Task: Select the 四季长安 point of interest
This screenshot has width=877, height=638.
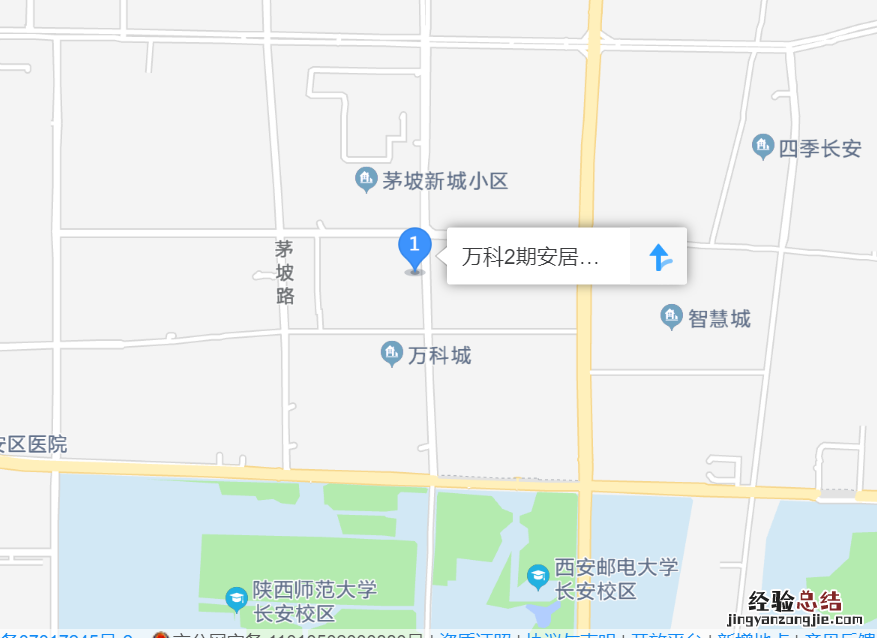Action: (x=808, y=148)
